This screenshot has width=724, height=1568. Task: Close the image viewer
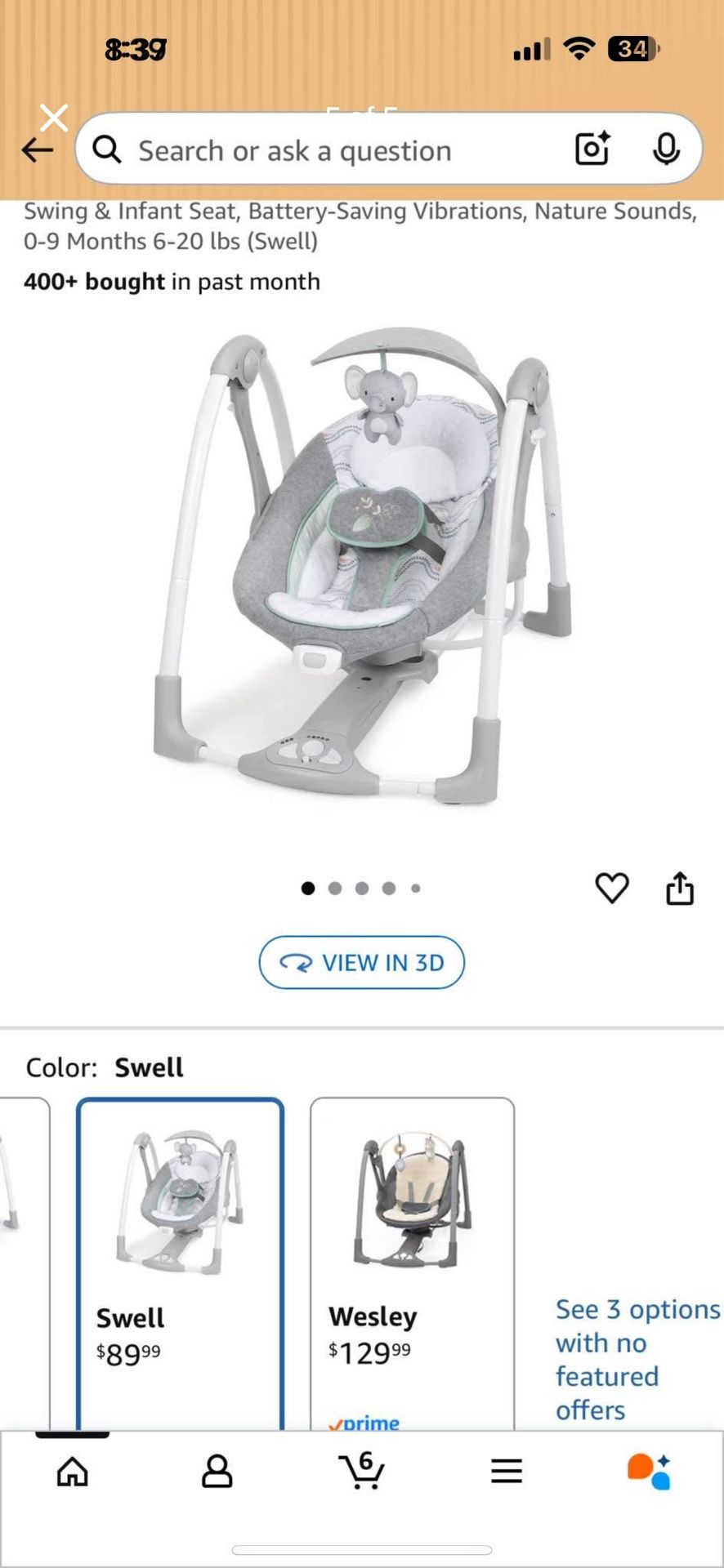click(x=54, y=117)
